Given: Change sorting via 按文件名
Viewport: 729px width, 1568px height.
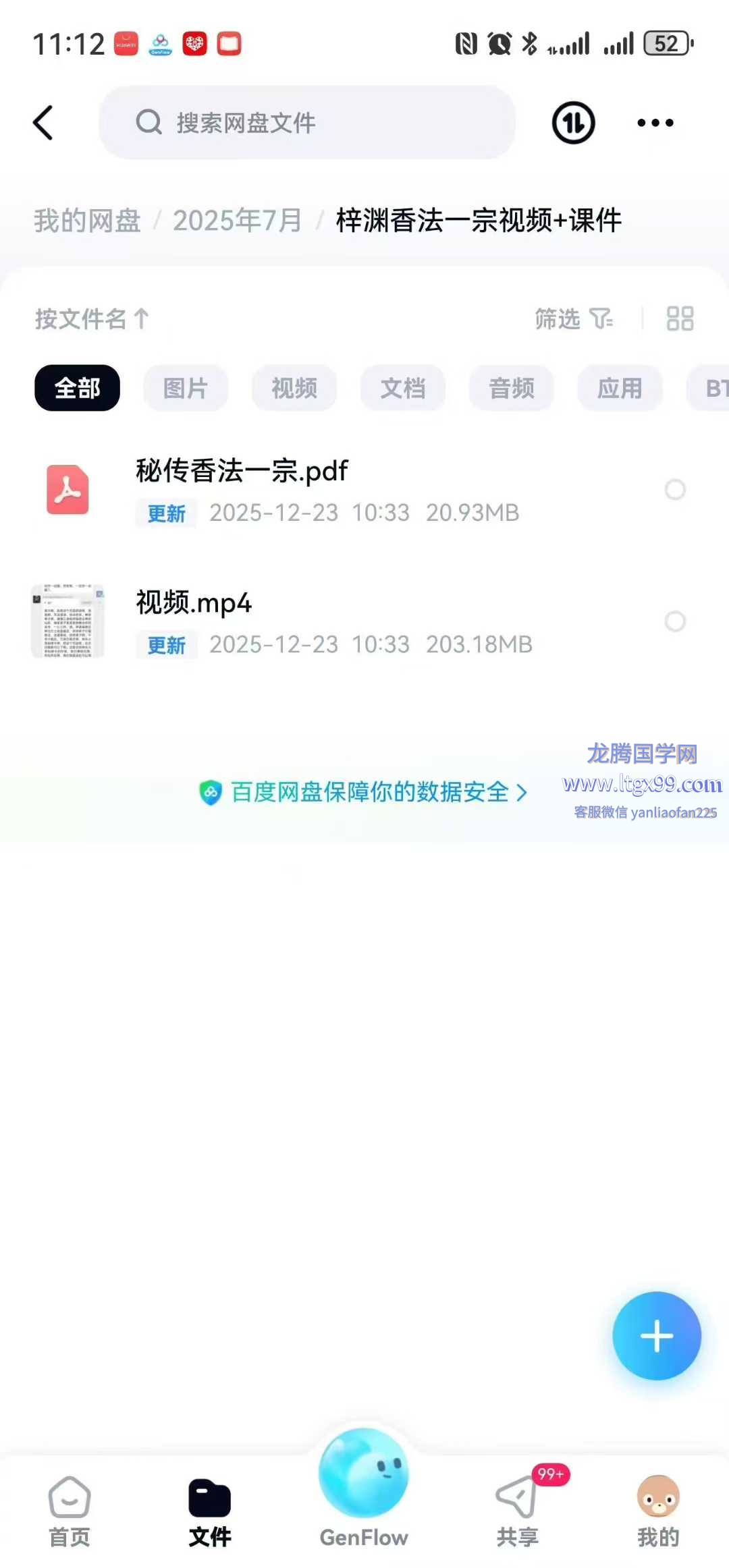Looking at the screenshot, I should point(92,318).
